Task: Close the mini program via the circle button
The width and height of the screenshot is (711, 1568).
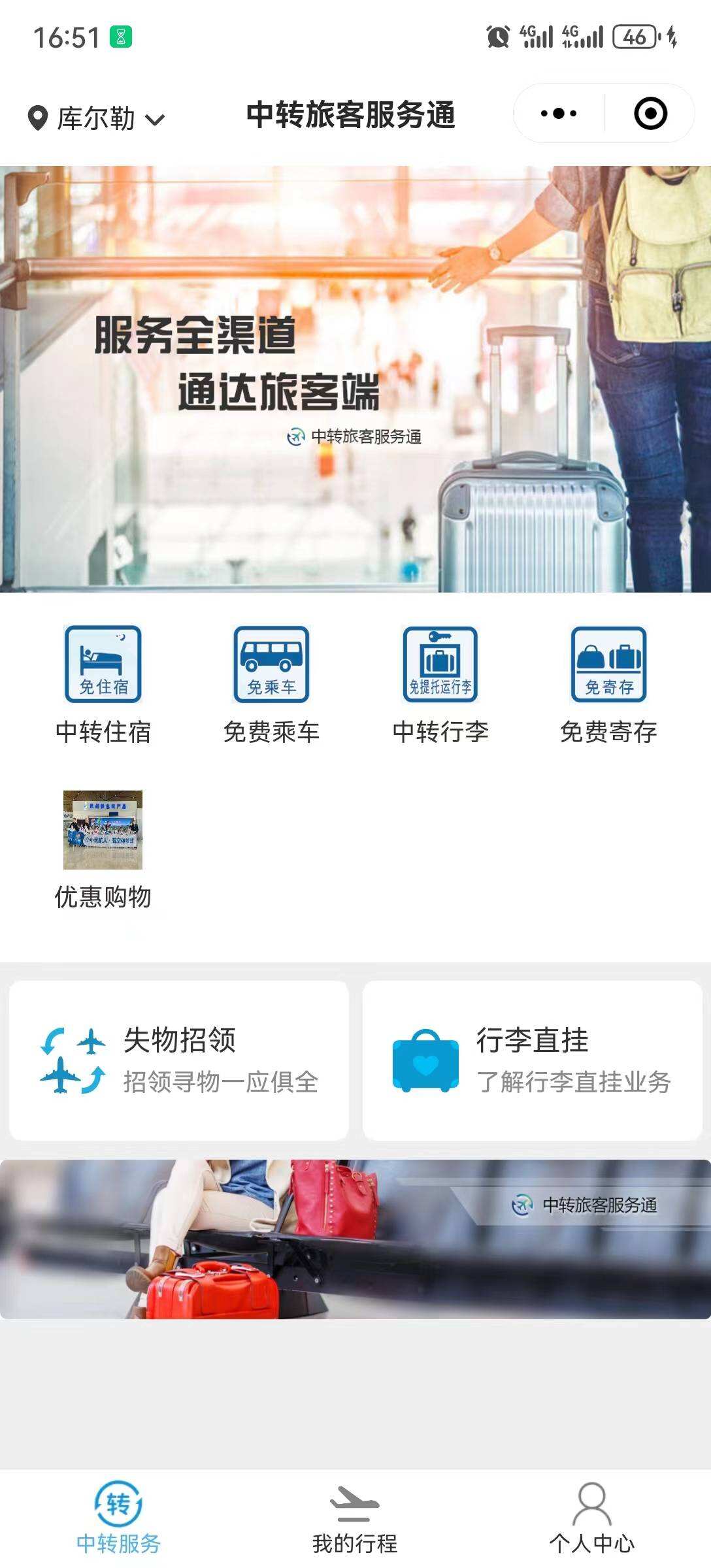Action: click(650, 114)
